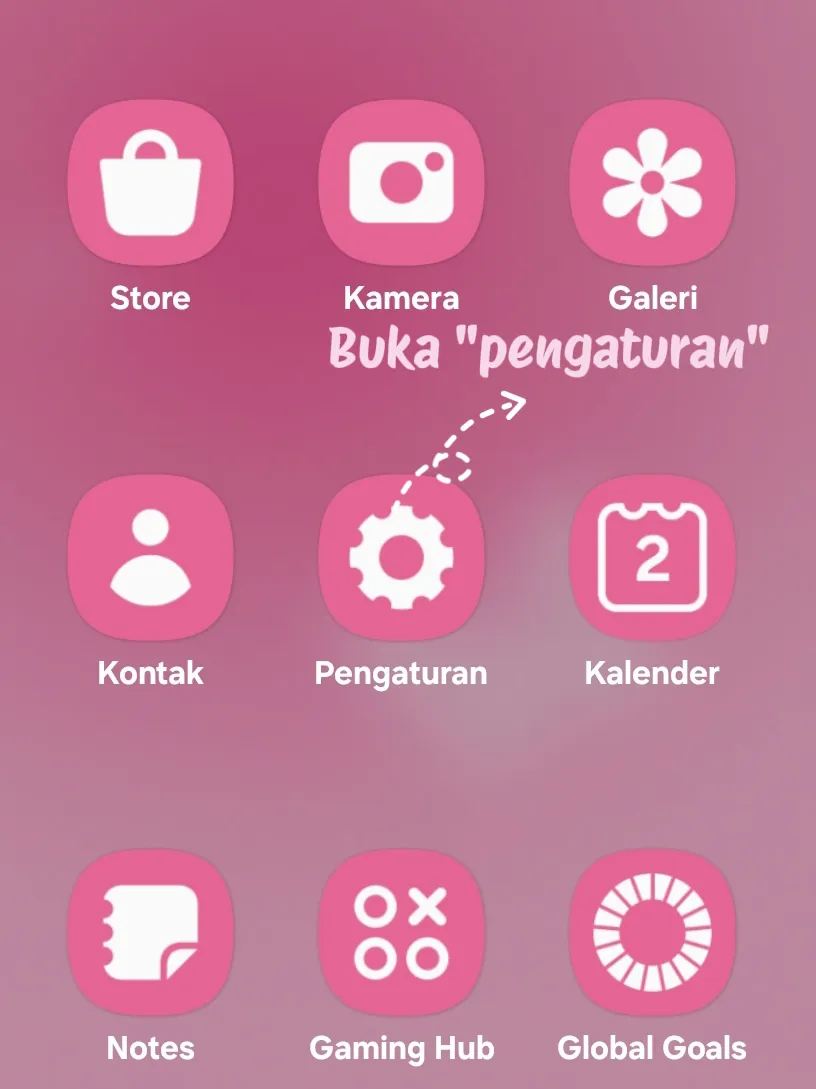Launch the Kamera app

point(401,183)
